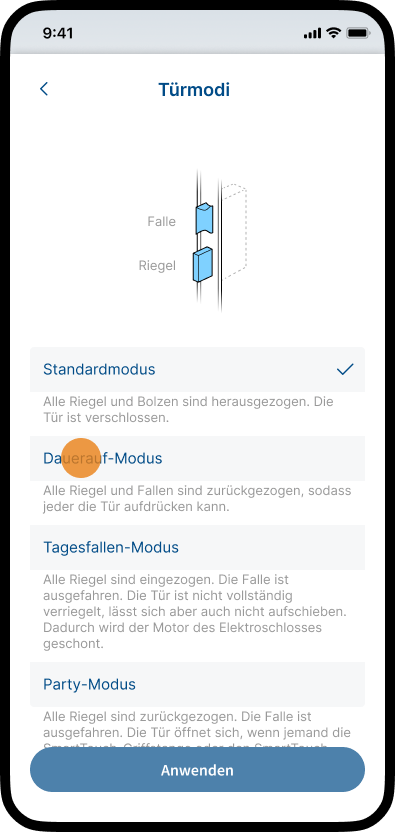
Task: Pick the Party-Modus option
Action: tap(198, 684)
